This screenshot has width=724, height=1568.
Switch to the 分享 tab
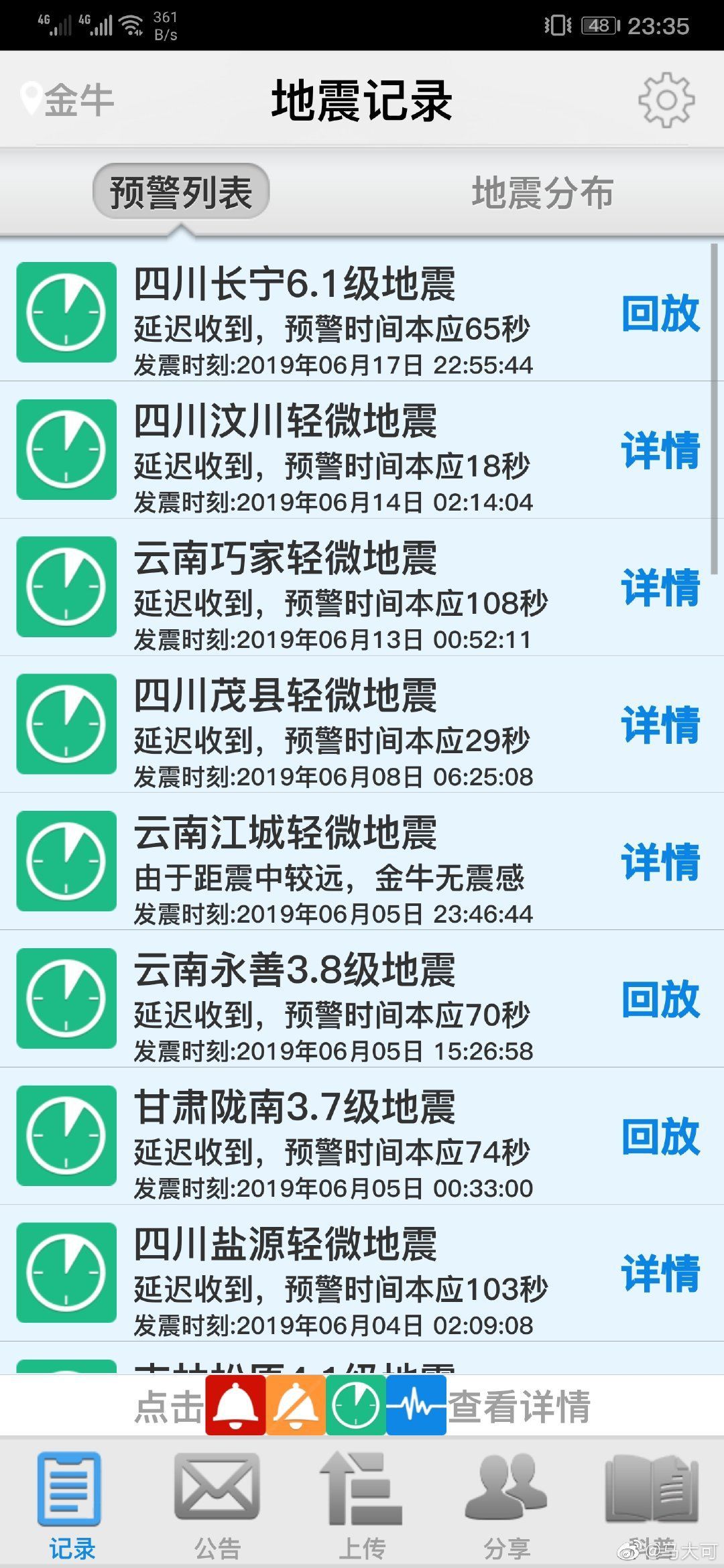507,1504
